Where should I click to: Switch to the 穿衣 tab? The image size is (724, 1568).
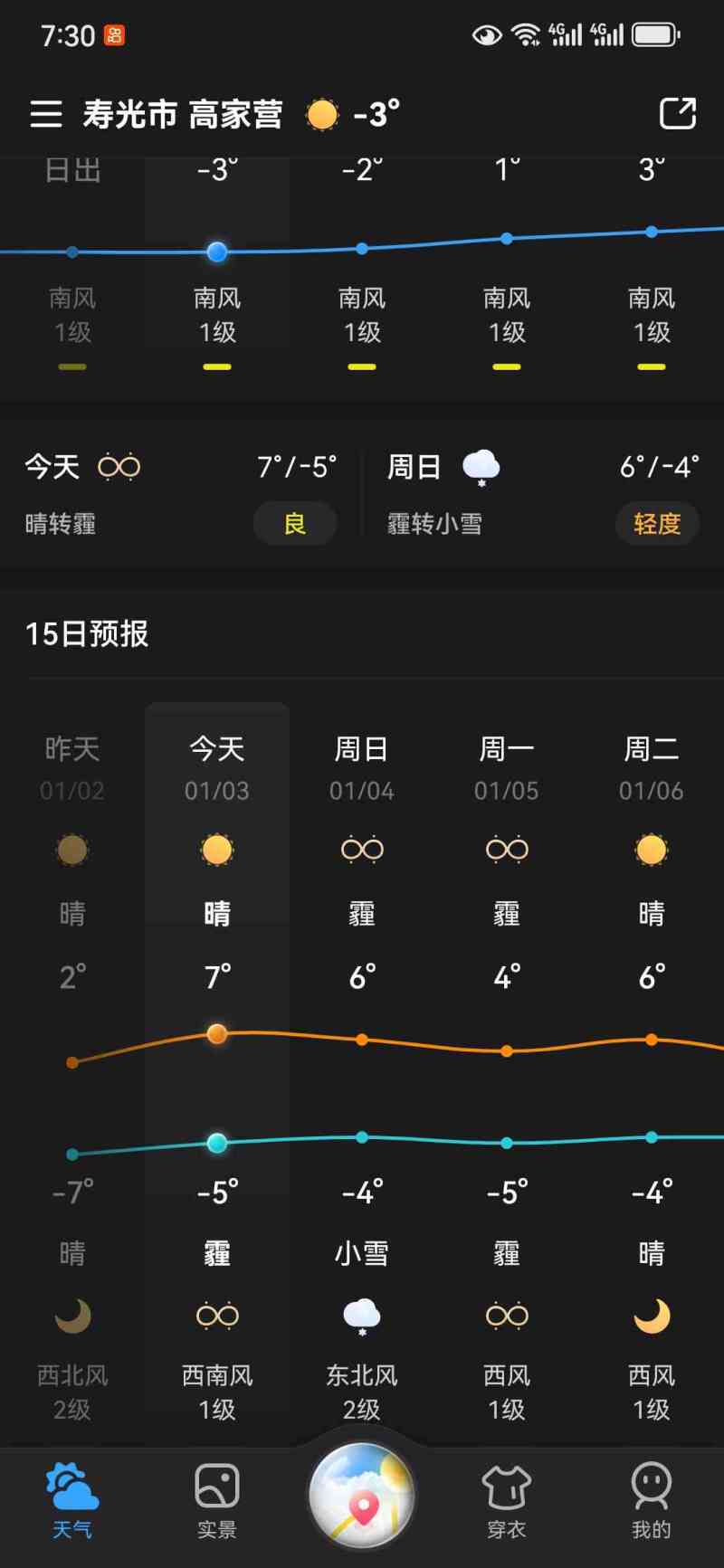pyautogui.click(x=507, y=1502)
